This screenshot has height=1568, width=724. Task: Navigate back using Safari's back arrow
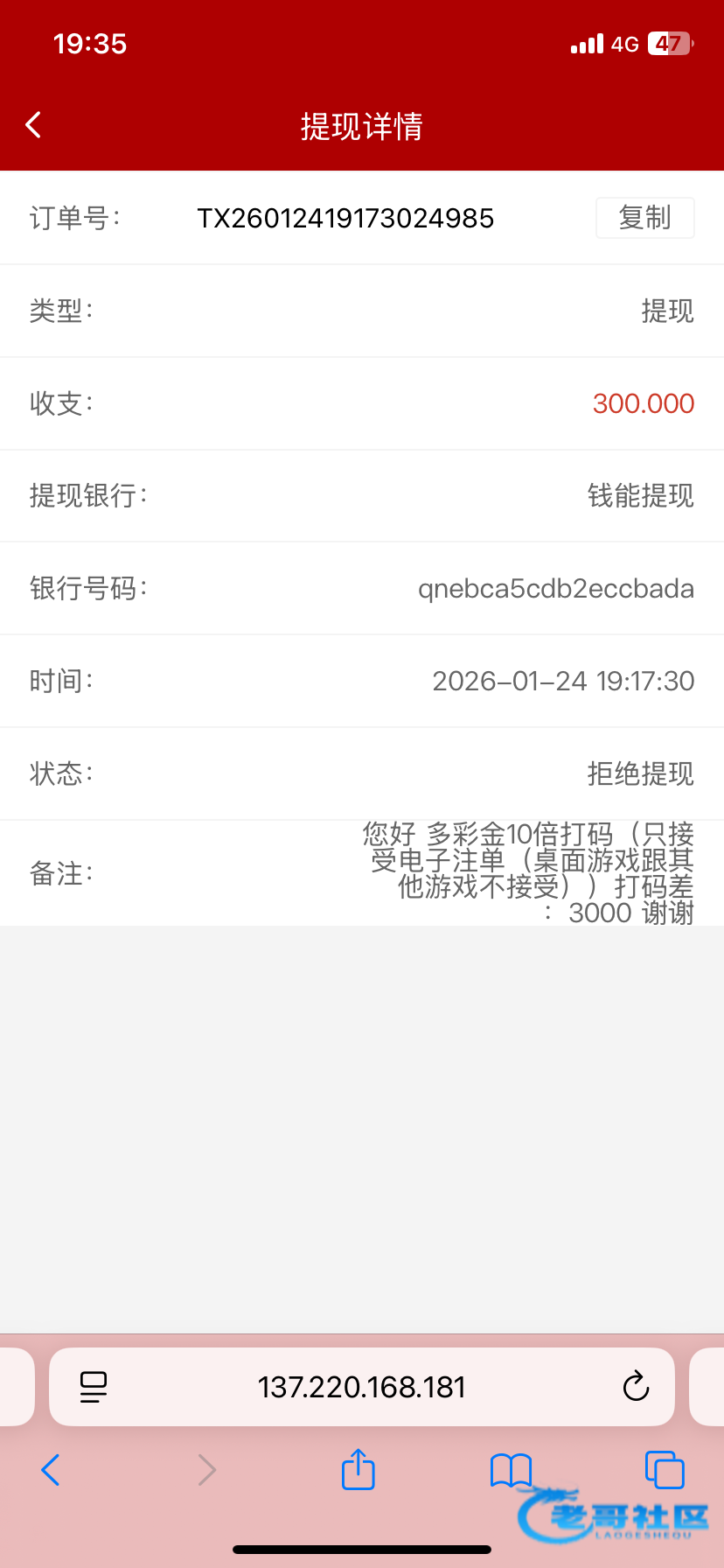coord(51,1470)
